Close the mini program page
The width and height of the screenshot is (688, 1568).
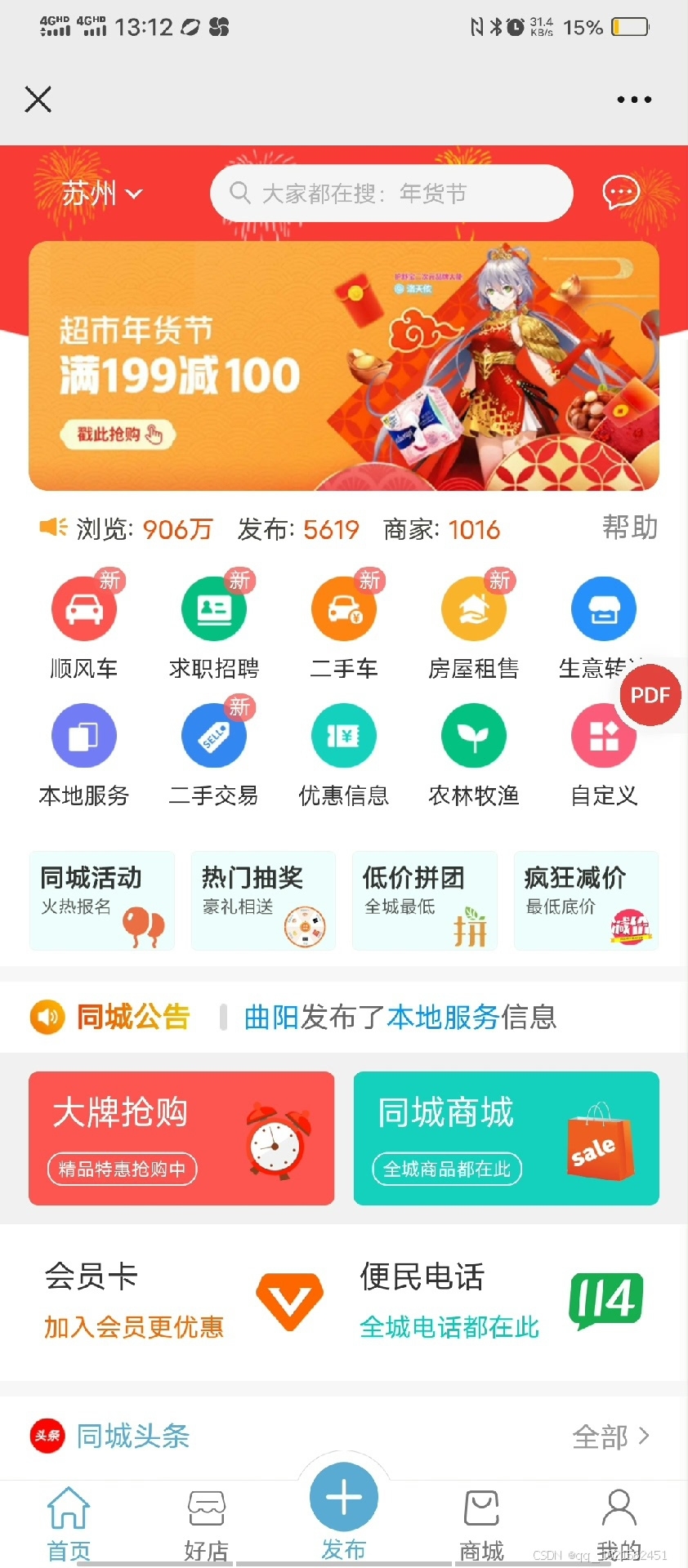38,100
